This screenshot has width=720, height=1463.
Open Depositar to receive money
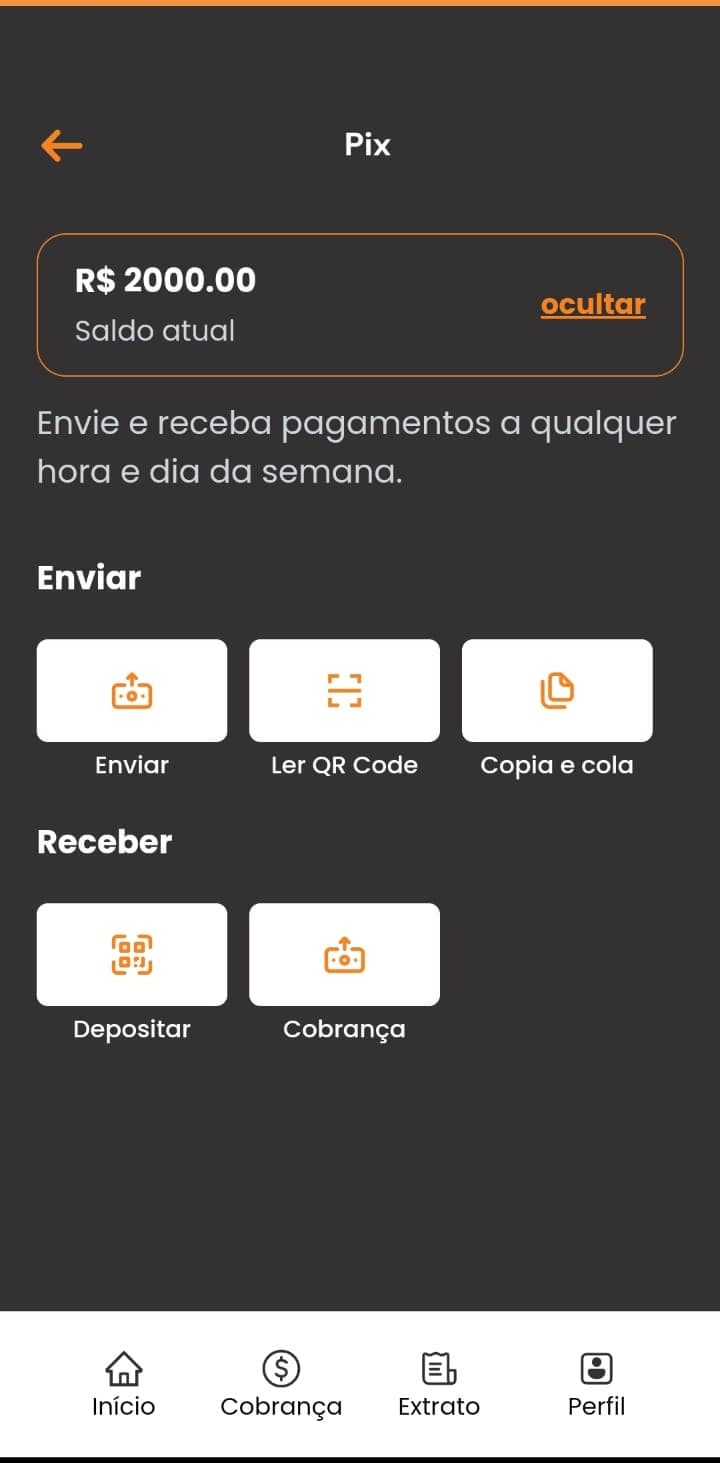click(132, 955)
